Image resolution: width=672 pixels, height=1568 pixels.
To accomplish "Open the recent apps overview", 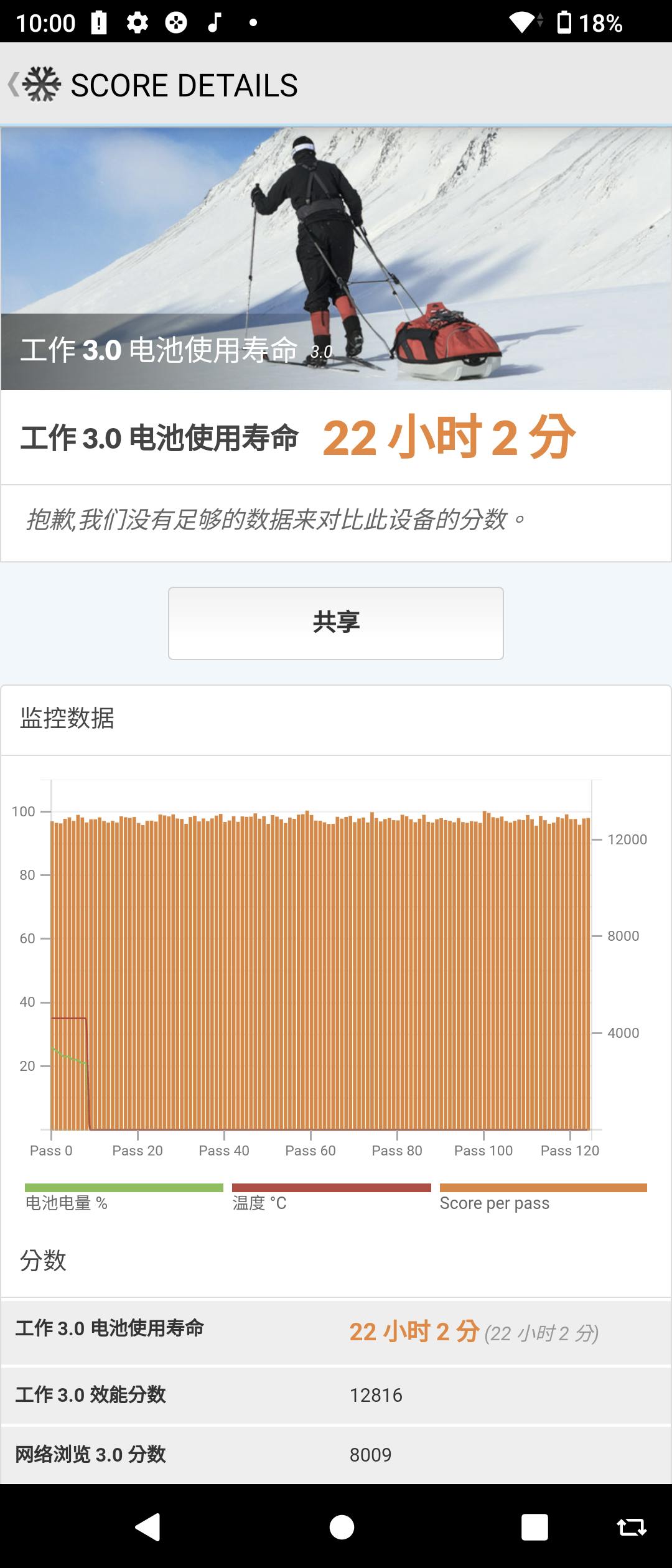I will 534,1526.
